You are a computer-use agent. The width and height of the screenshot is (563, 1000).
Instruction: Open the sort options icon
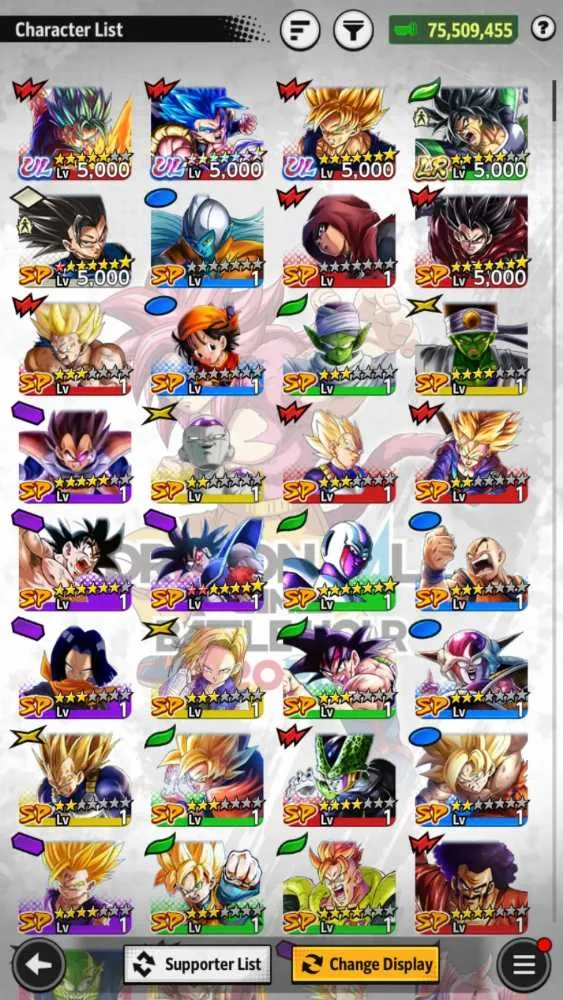pos(300,29)
